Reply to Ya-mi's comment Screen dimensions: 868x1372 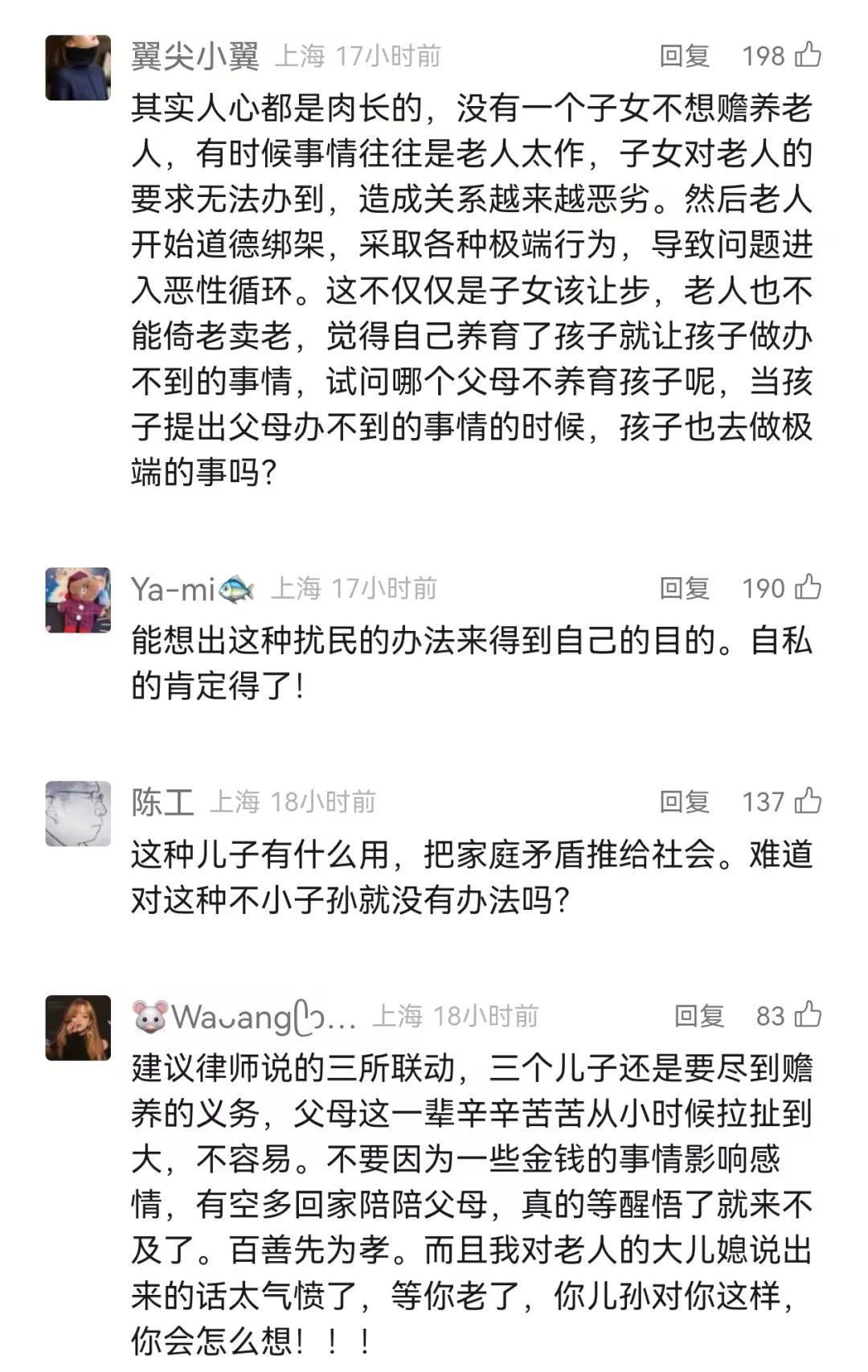click(x=684, y=588)
